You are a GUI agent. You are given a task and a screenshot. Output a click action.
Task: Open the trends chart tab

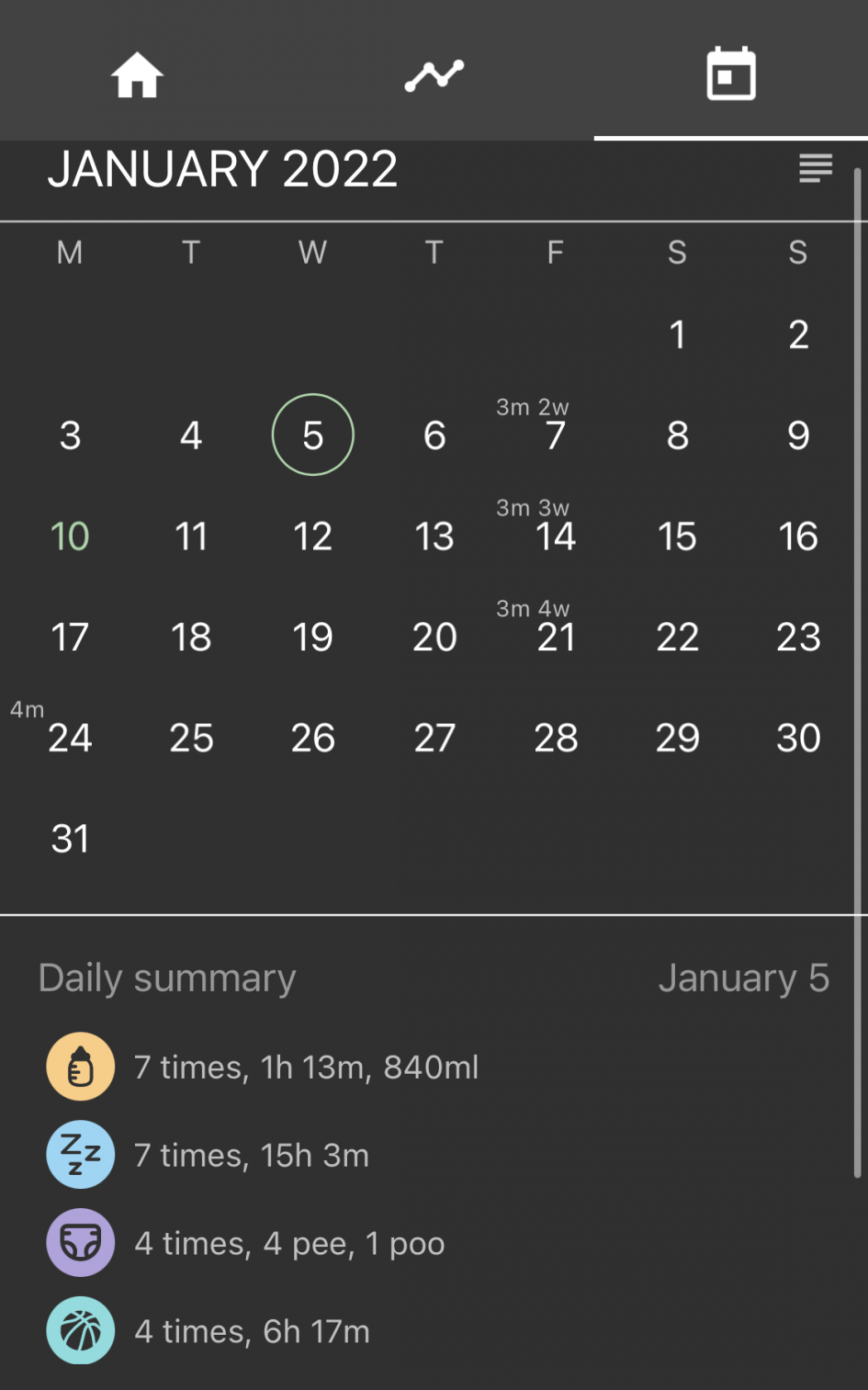click(434, 74)
